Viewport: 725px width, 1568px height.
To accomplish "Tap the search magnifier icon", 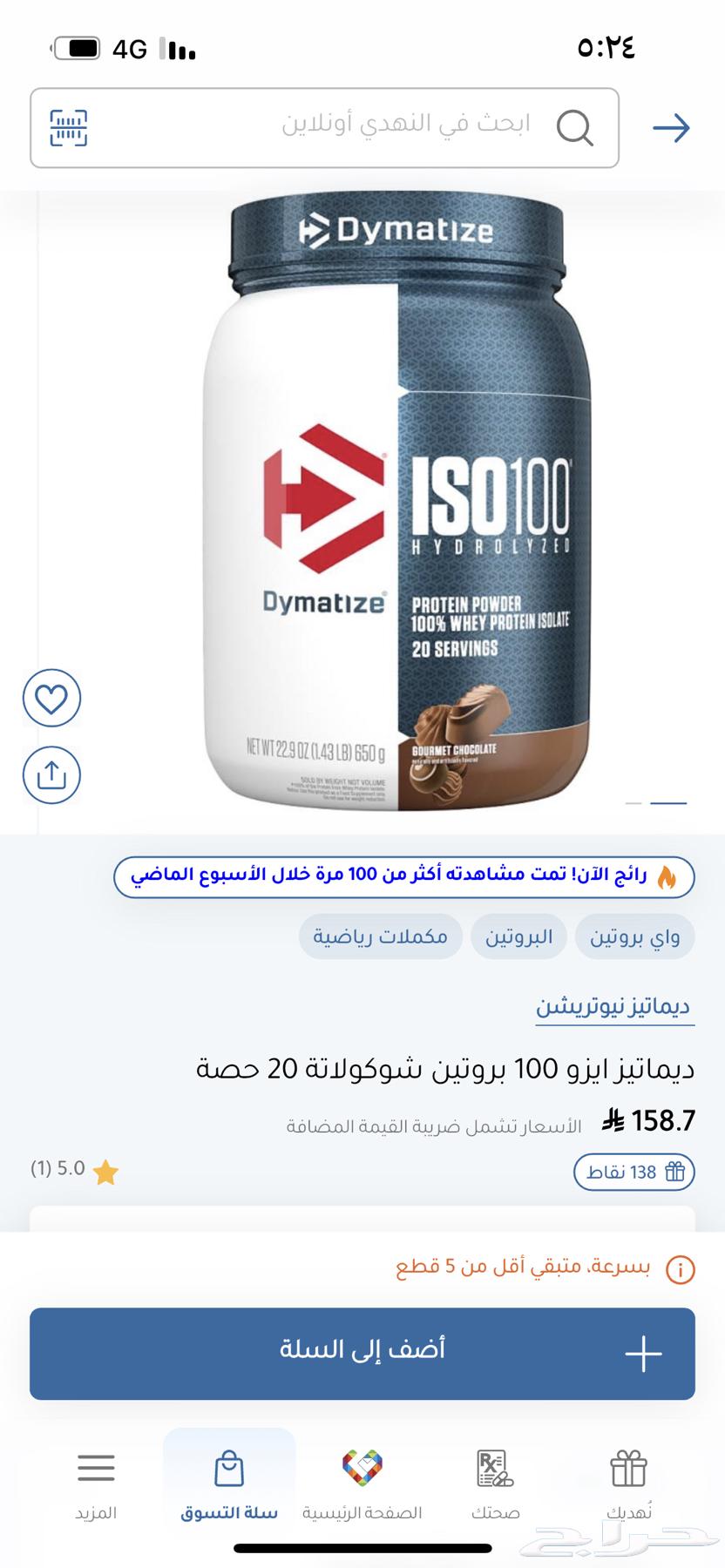I will click(x=575, y=128).
